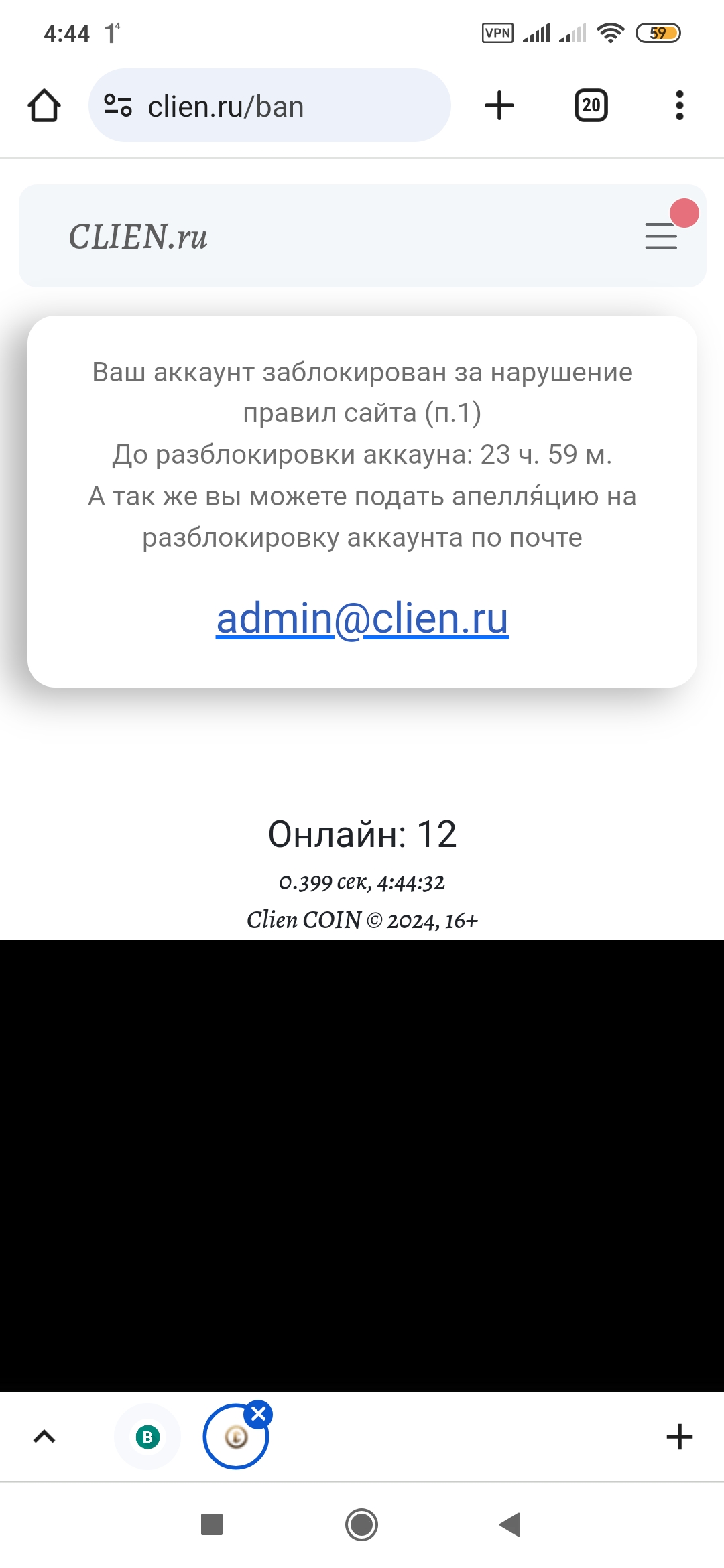Add a new tab to the group
Image resolution: width=724 pixels, height=1568 pixels.
679,1437
